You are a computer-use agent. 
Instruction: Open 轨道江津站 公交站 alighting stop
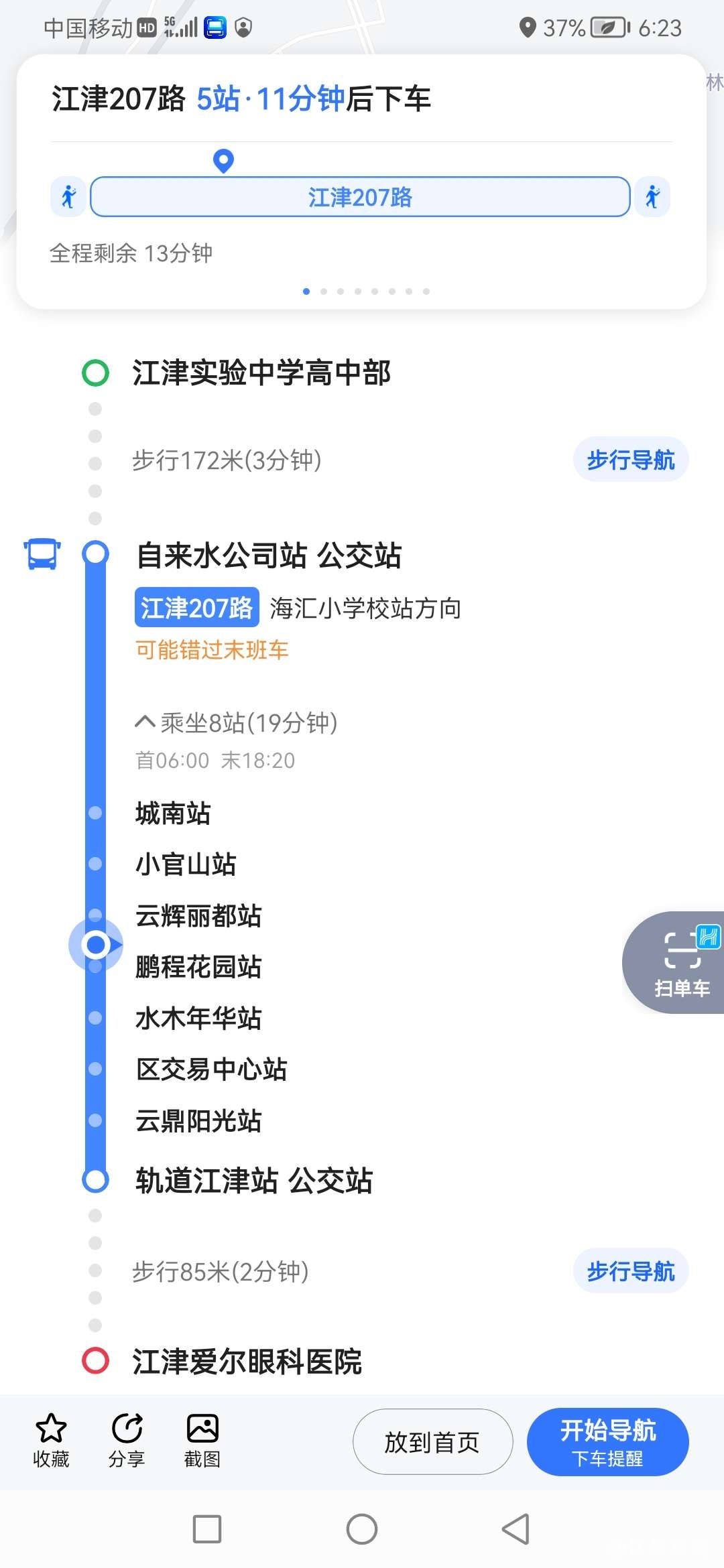(x=253, y=1181)
